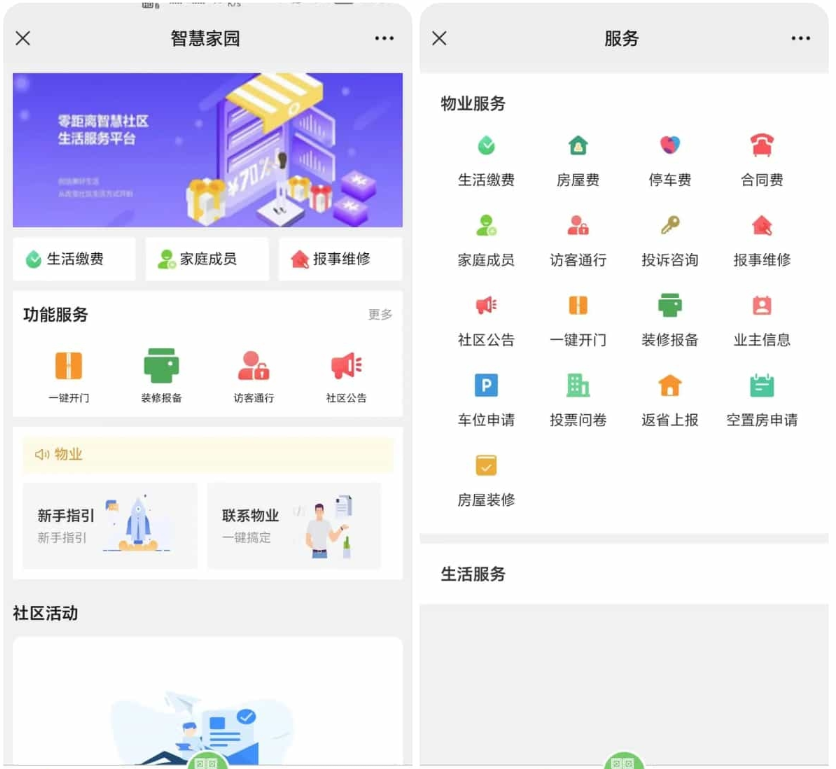This screenshot has width=836, height=769.
Task: Open 投票问卷
Action: [x=578, y=400]
